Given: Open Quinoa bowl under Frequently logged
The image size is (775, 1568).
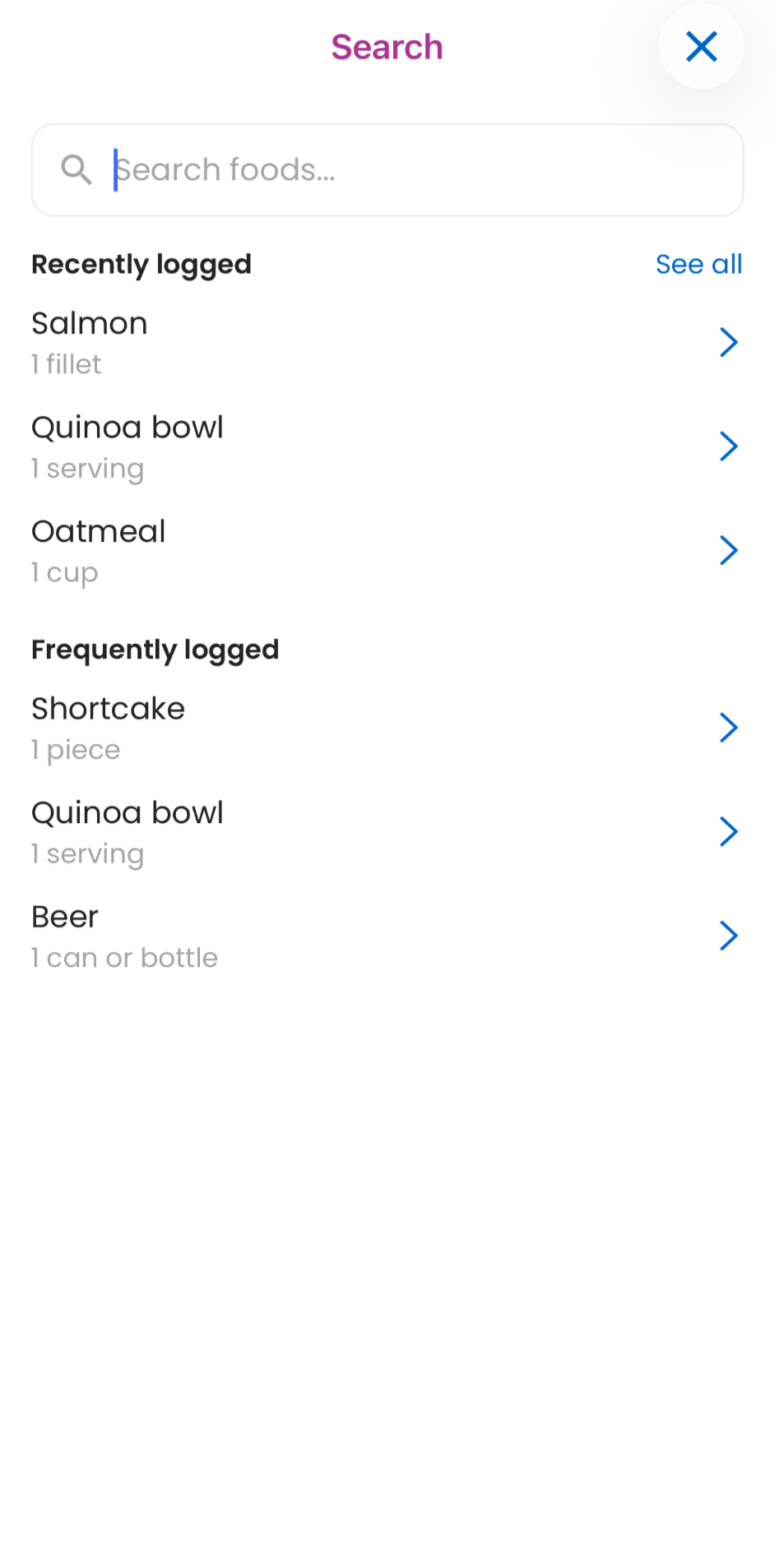Looking at the screenshot, I should coord(387,832).
